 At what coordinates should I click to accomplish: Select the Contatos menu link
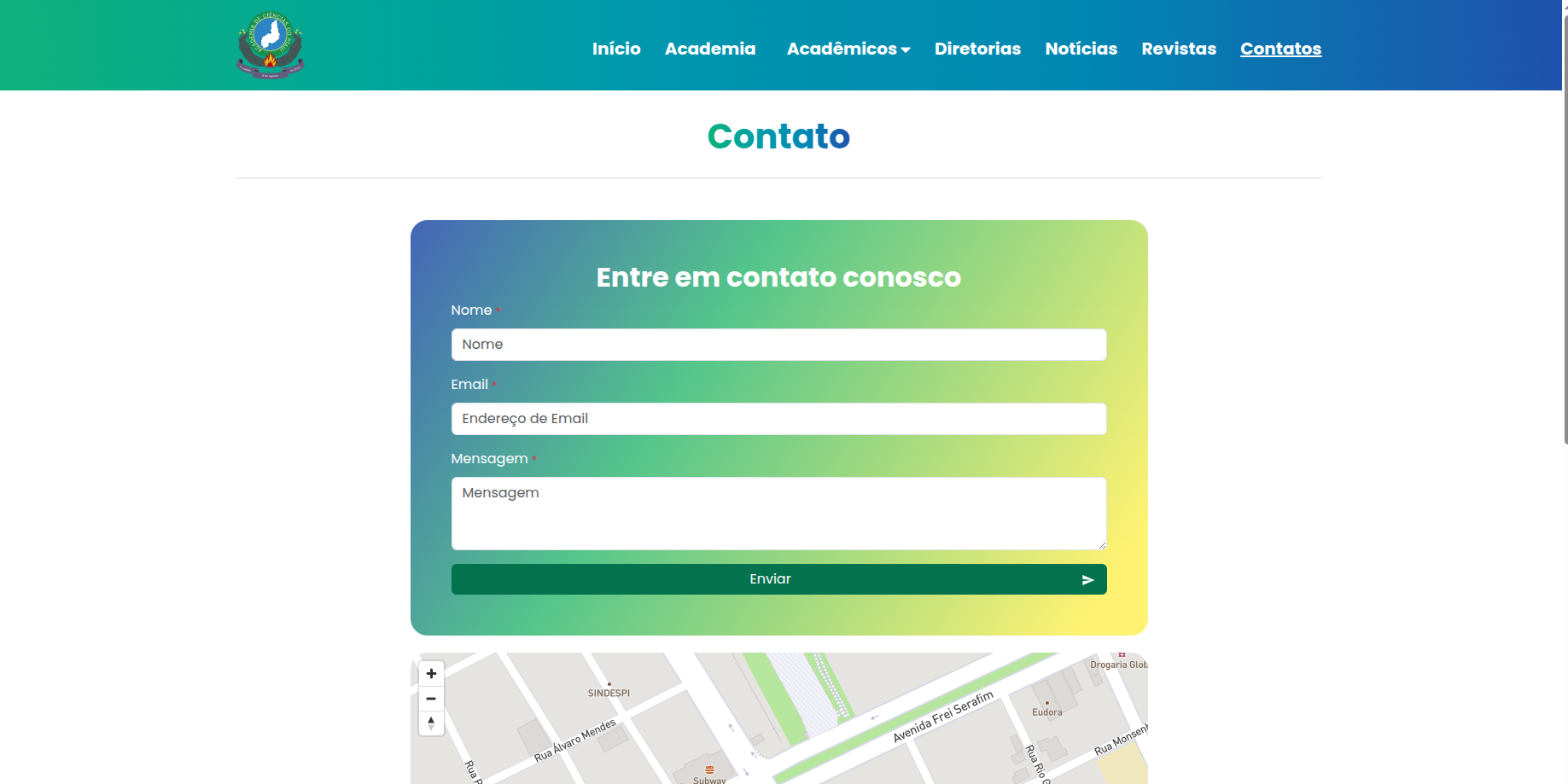(1280, 49)
